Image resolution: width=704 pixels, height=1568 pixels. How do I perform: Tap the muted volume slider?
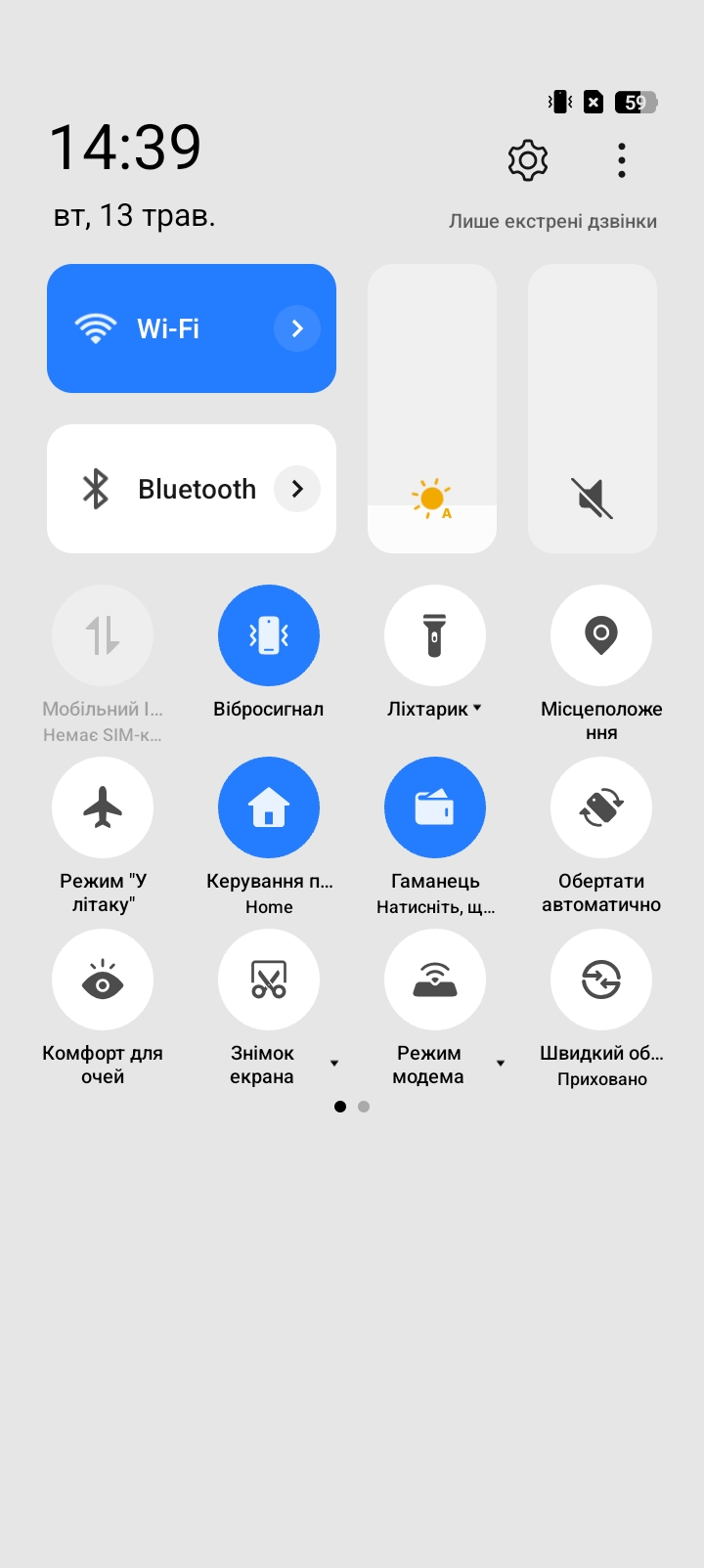[x=593, y=409]
